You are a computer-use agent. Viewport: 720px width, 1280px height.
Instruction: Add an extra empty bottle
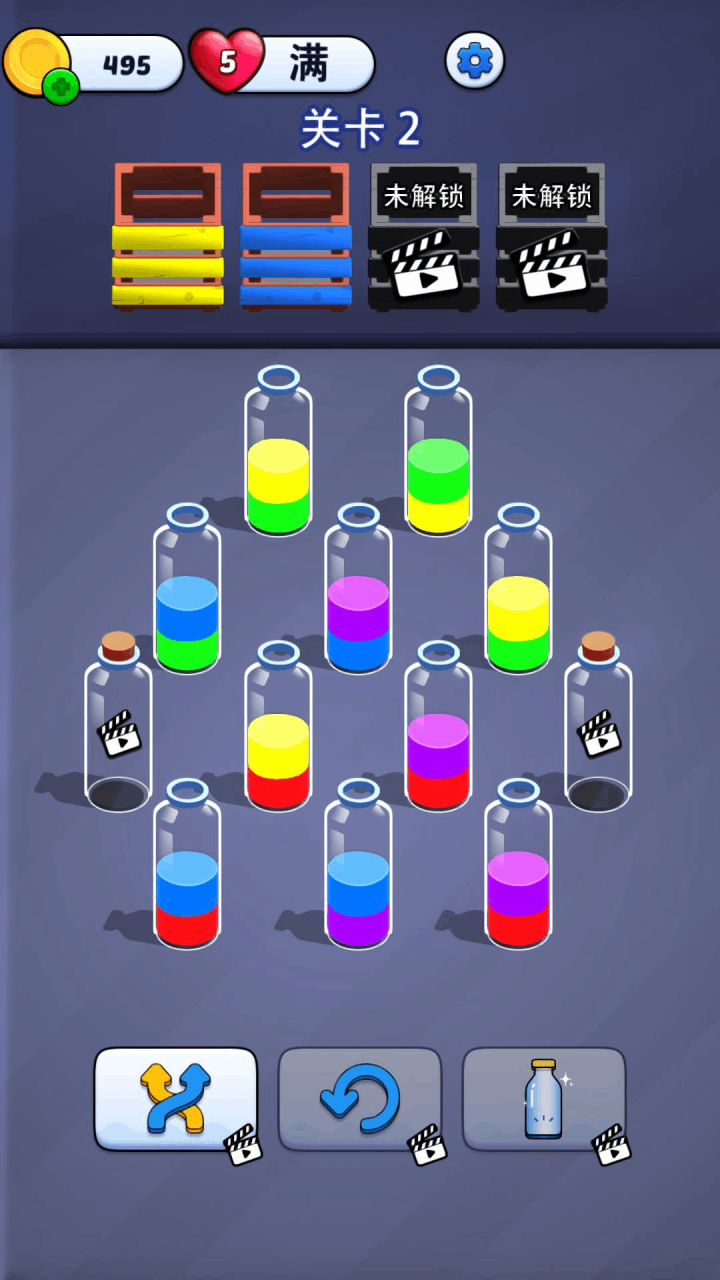click(544, 1098)
